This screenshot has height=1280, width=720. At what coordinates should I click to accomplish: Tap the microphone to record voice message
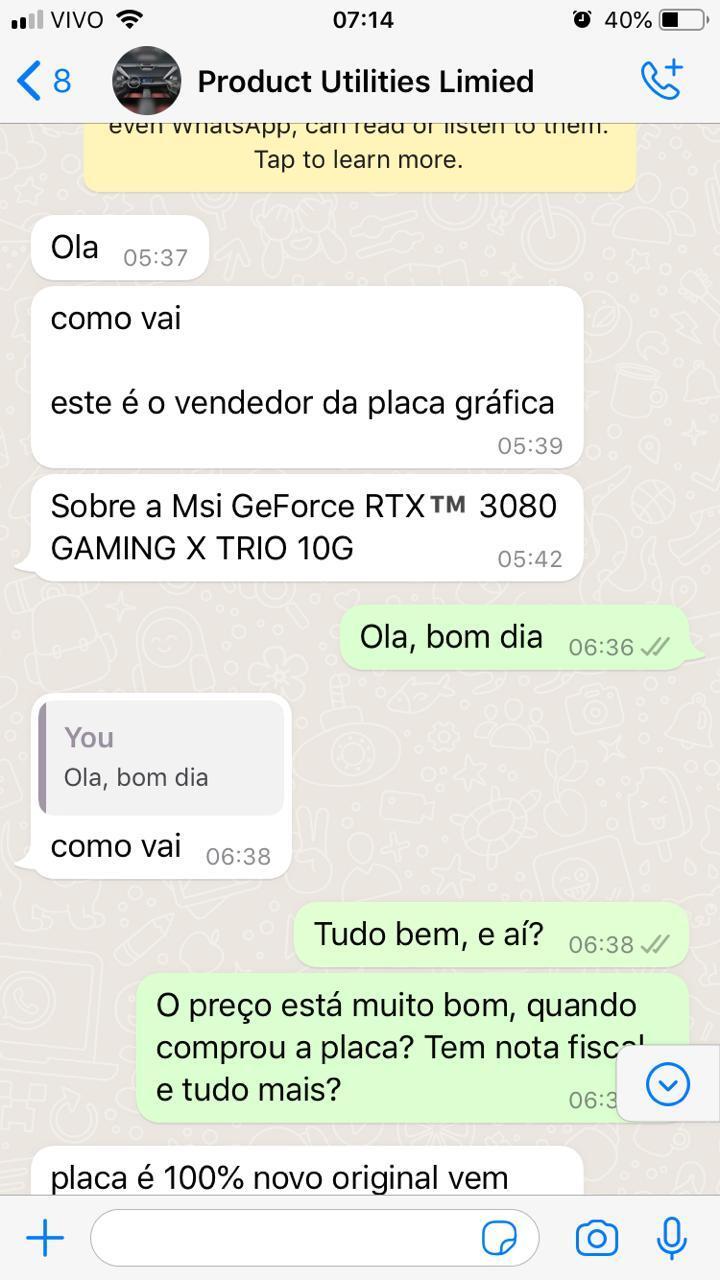click(672, 1239)
